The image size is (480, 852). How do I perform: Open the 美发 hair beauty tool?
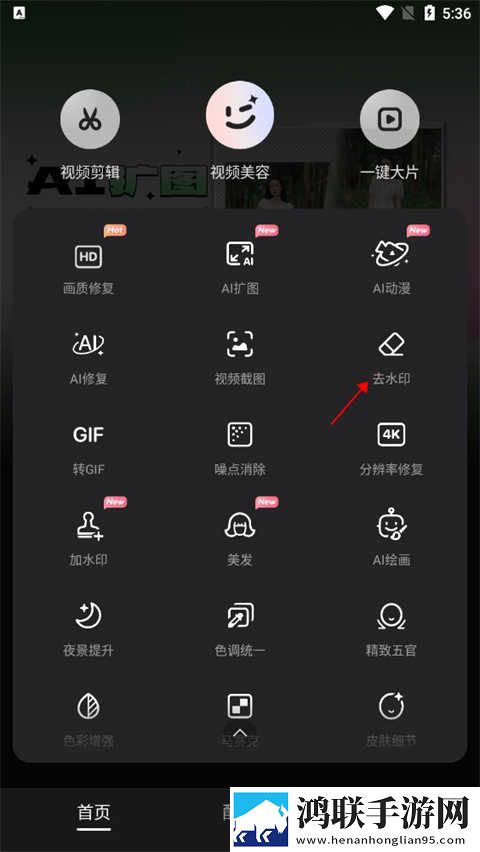(x=240, y=539)
